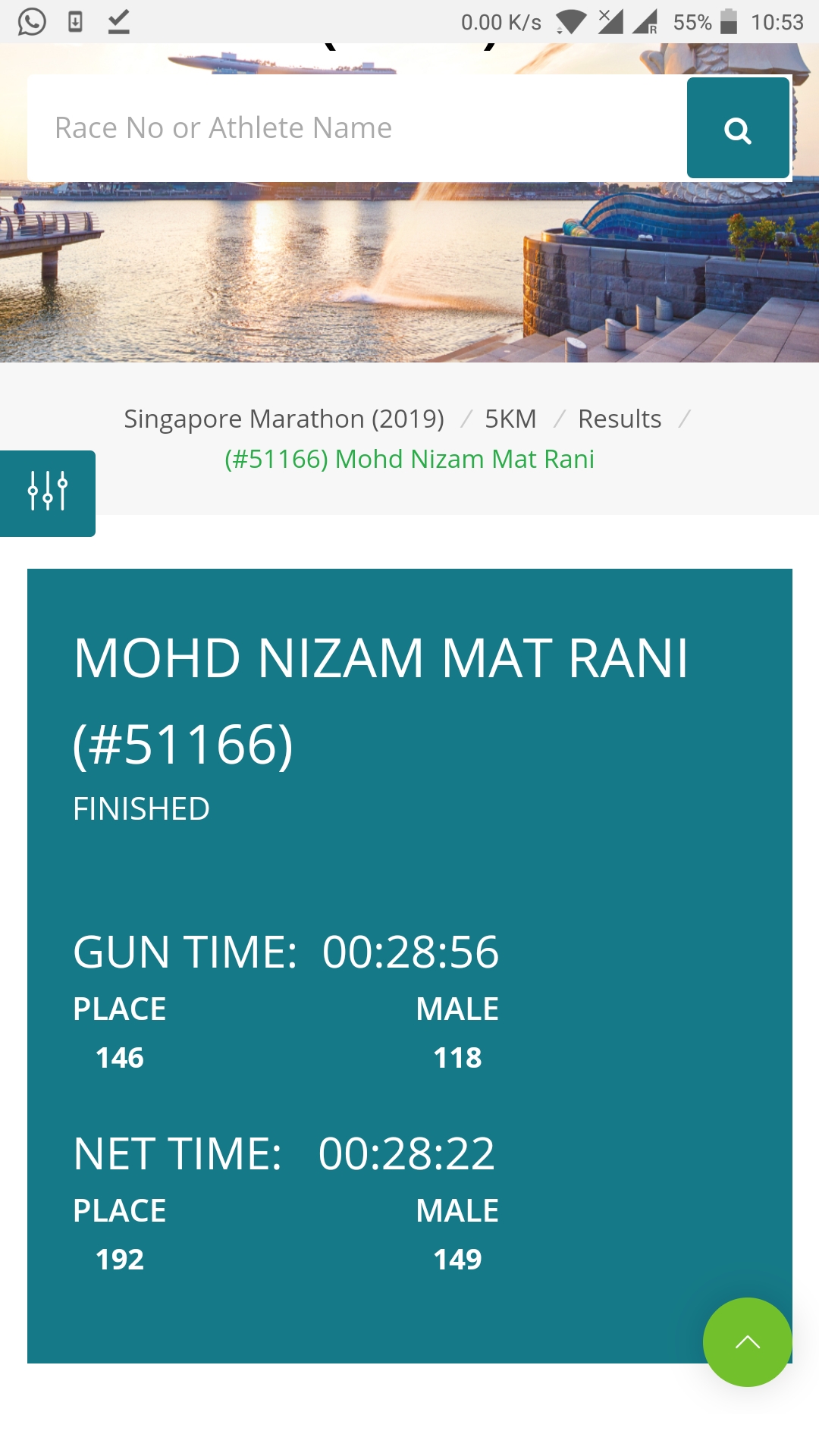Tap the Race No or Athlete Name field

356,128
